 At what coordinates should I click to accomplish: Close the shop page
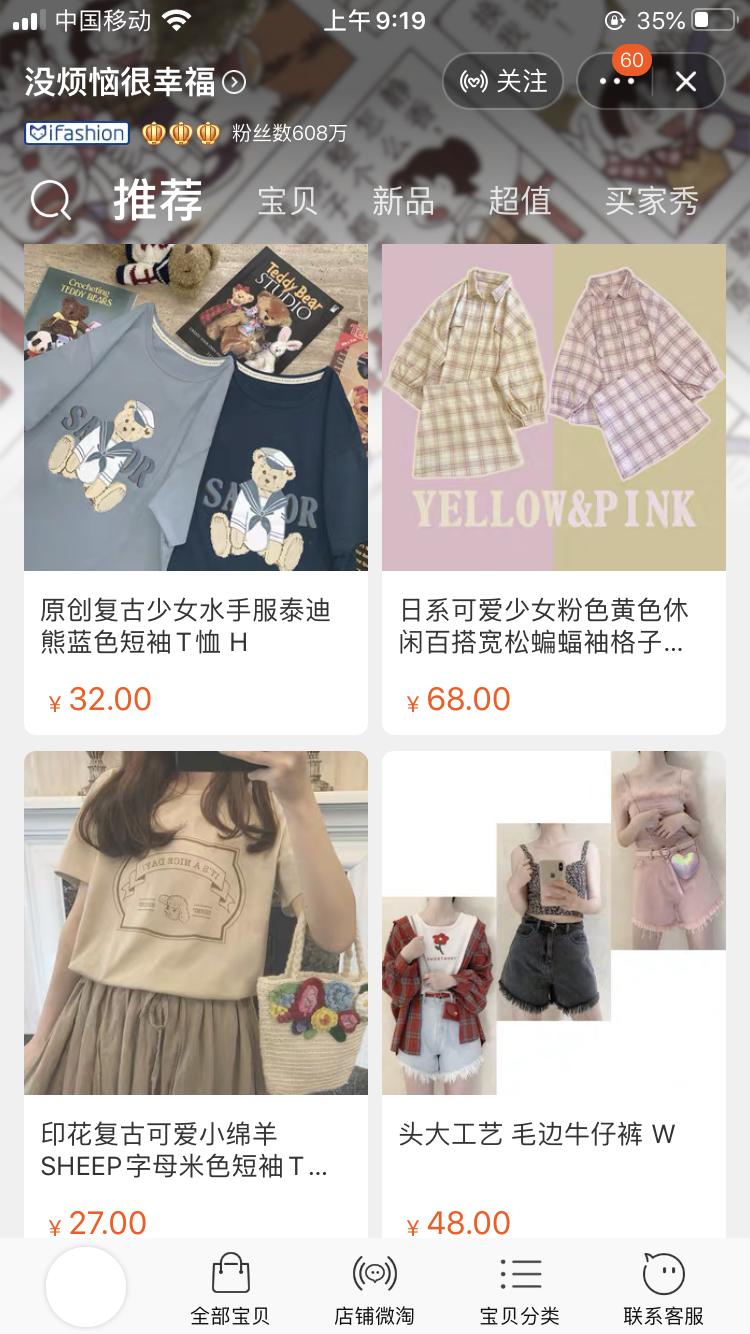pos(686,81)
